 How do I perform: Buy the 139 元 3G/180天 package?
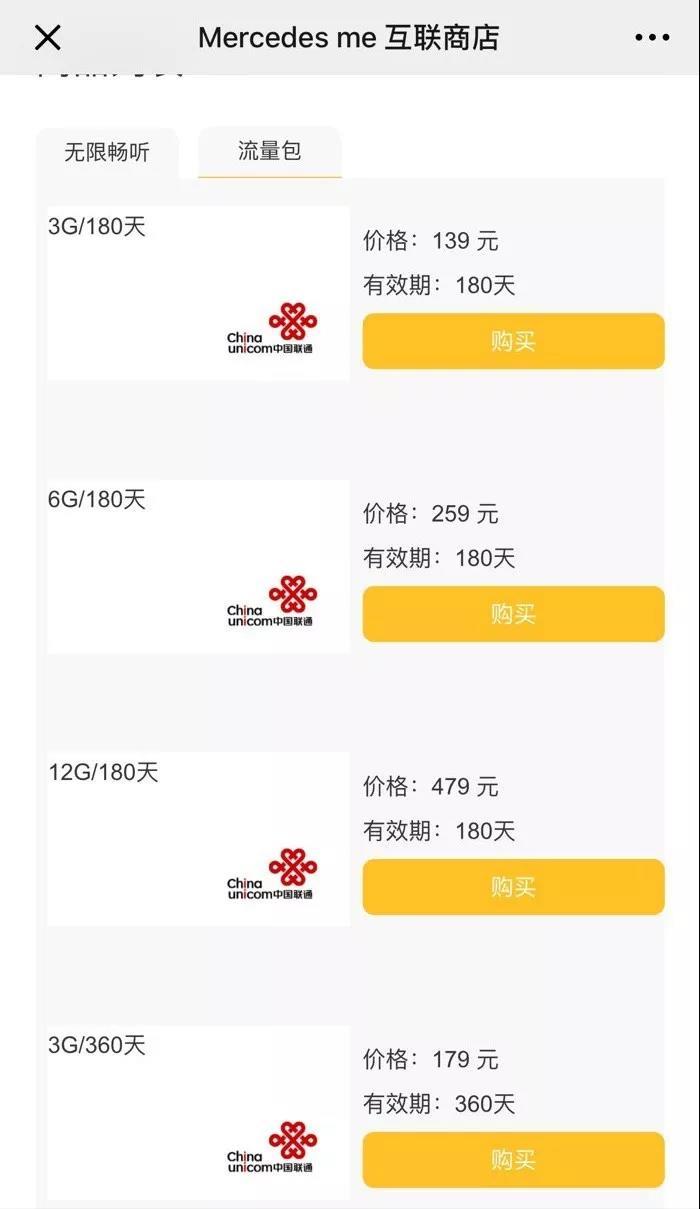click(x=513, y=341)
